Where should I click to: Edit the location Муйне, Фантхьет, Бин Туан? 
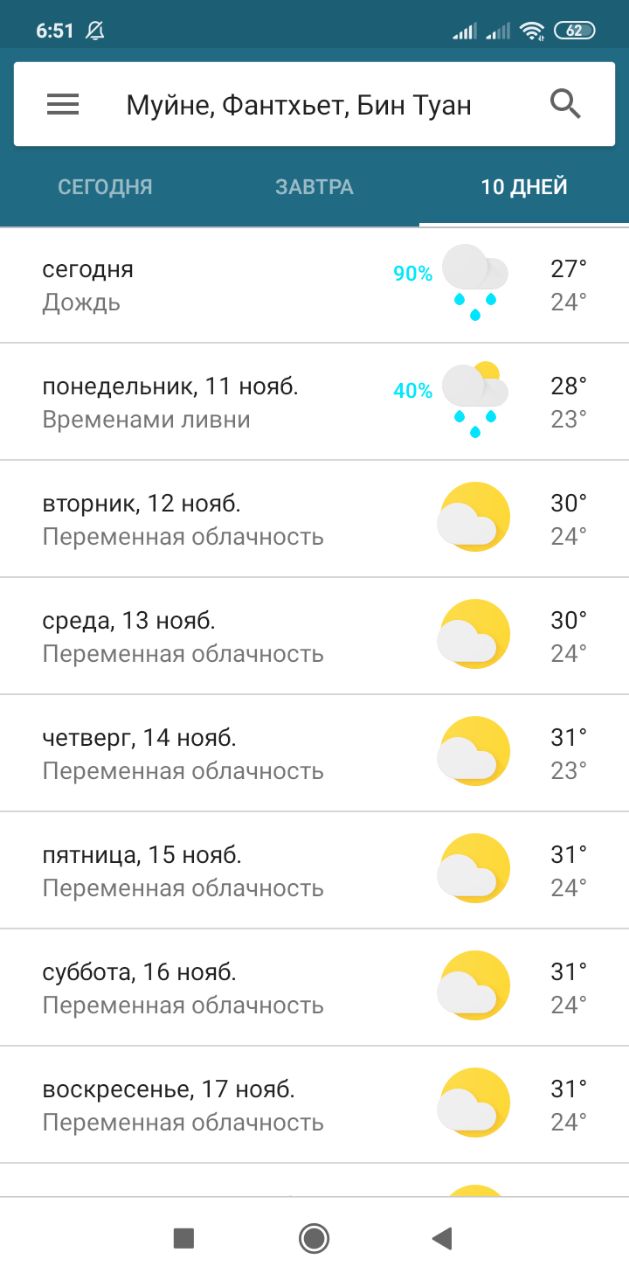298,105
